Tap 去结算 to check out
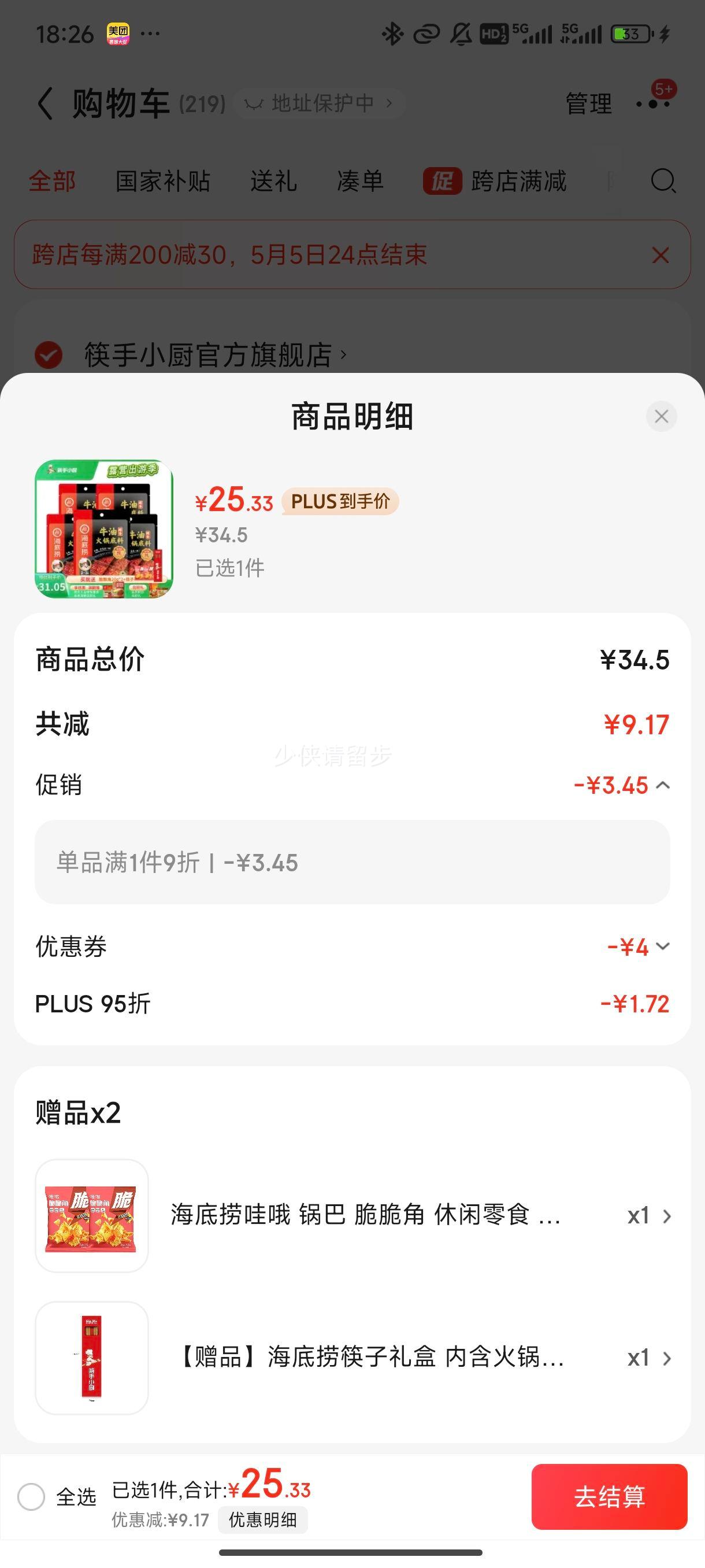Viewport: 705px width, 1568px height. 610,1497
